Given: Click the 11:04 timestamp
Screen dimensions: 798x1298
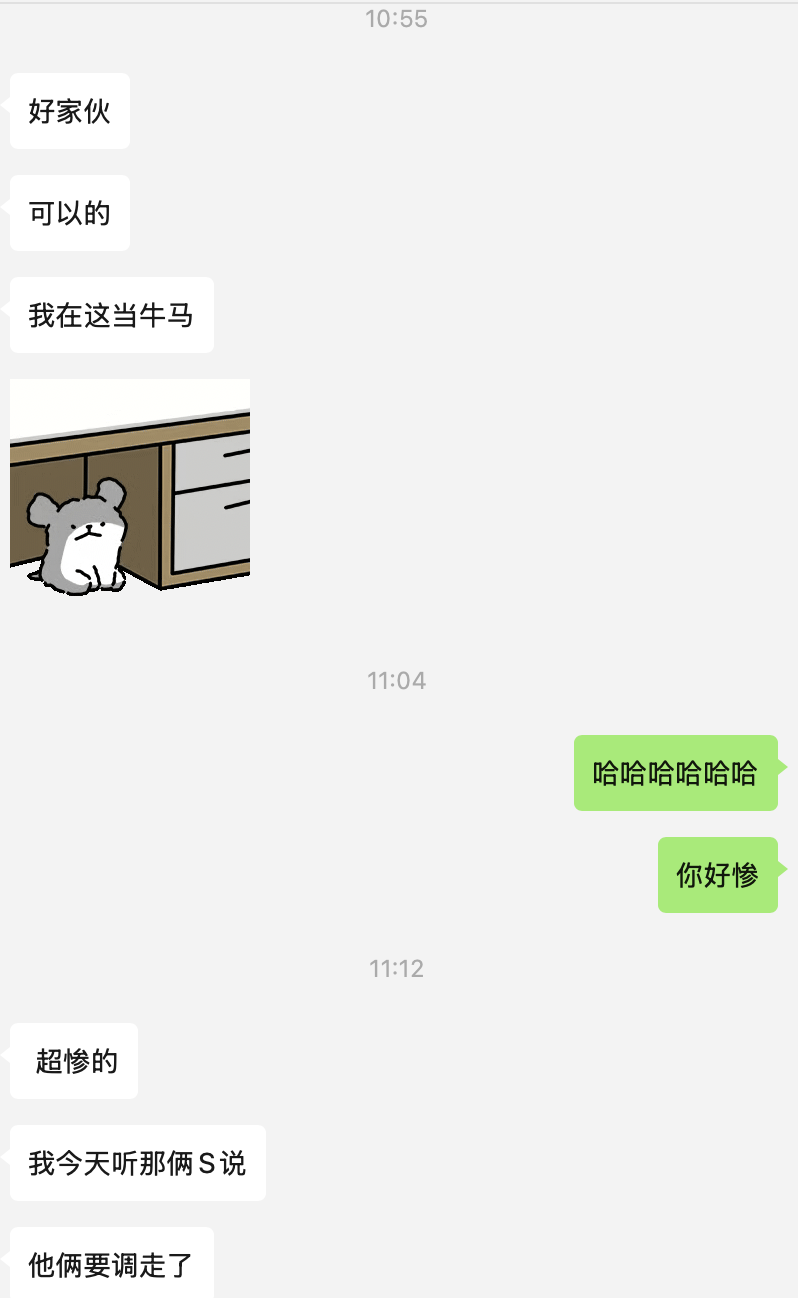Looking at the screenshot, I should [397, 680].
